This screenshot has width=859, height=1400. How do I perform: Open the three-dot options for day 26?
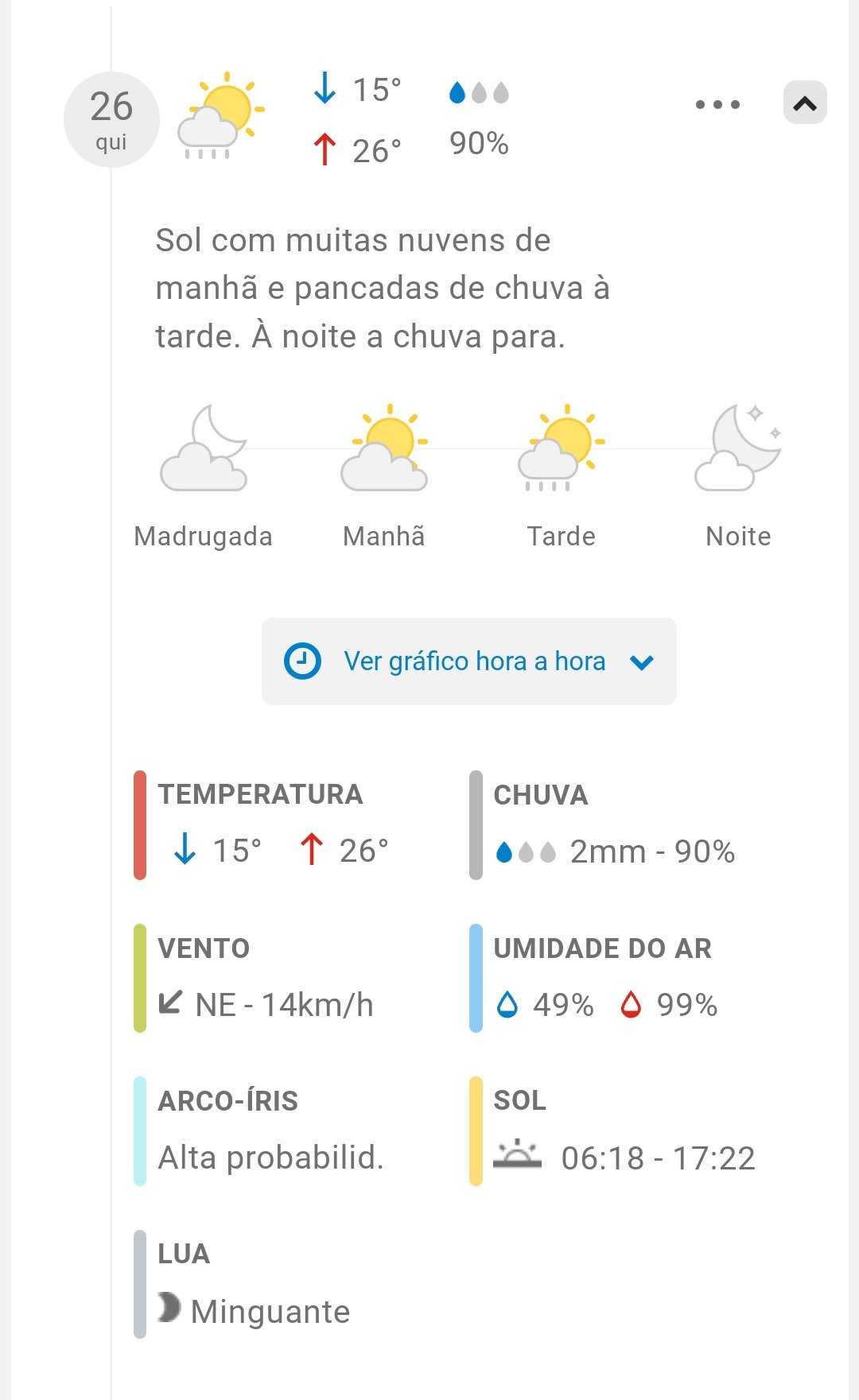717,104
